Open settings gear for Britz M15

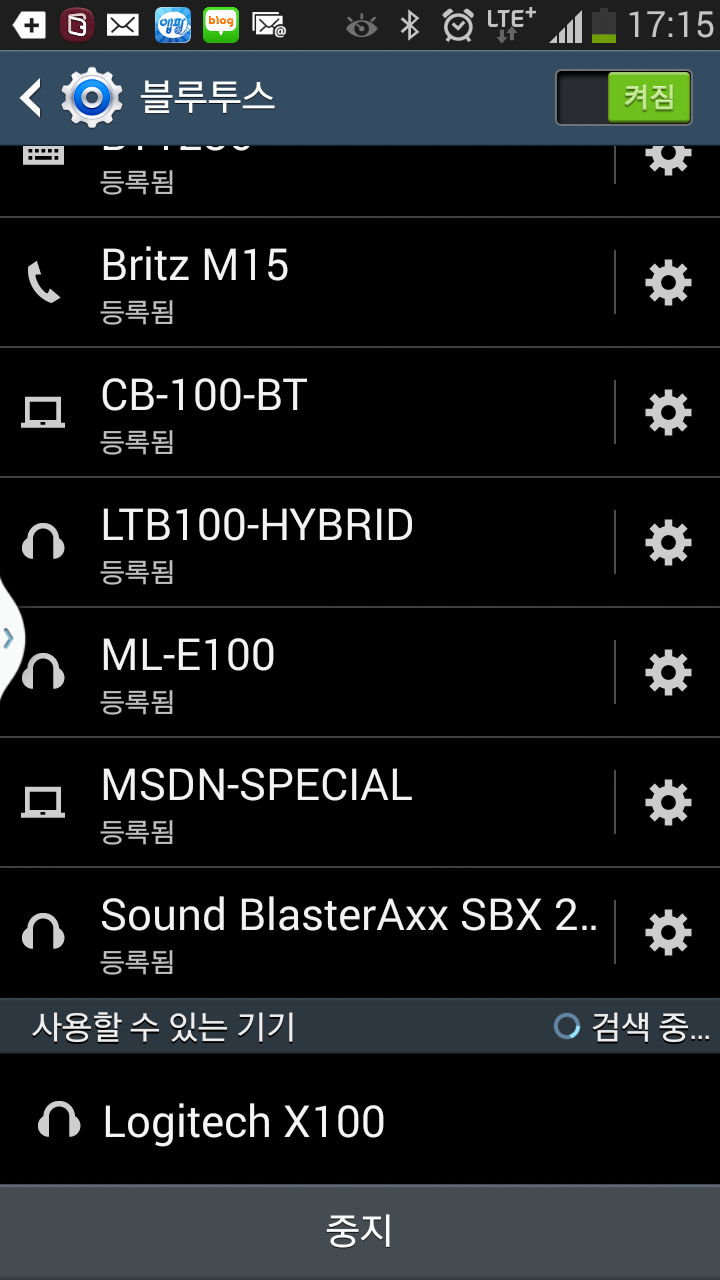[x=668, y=283]
